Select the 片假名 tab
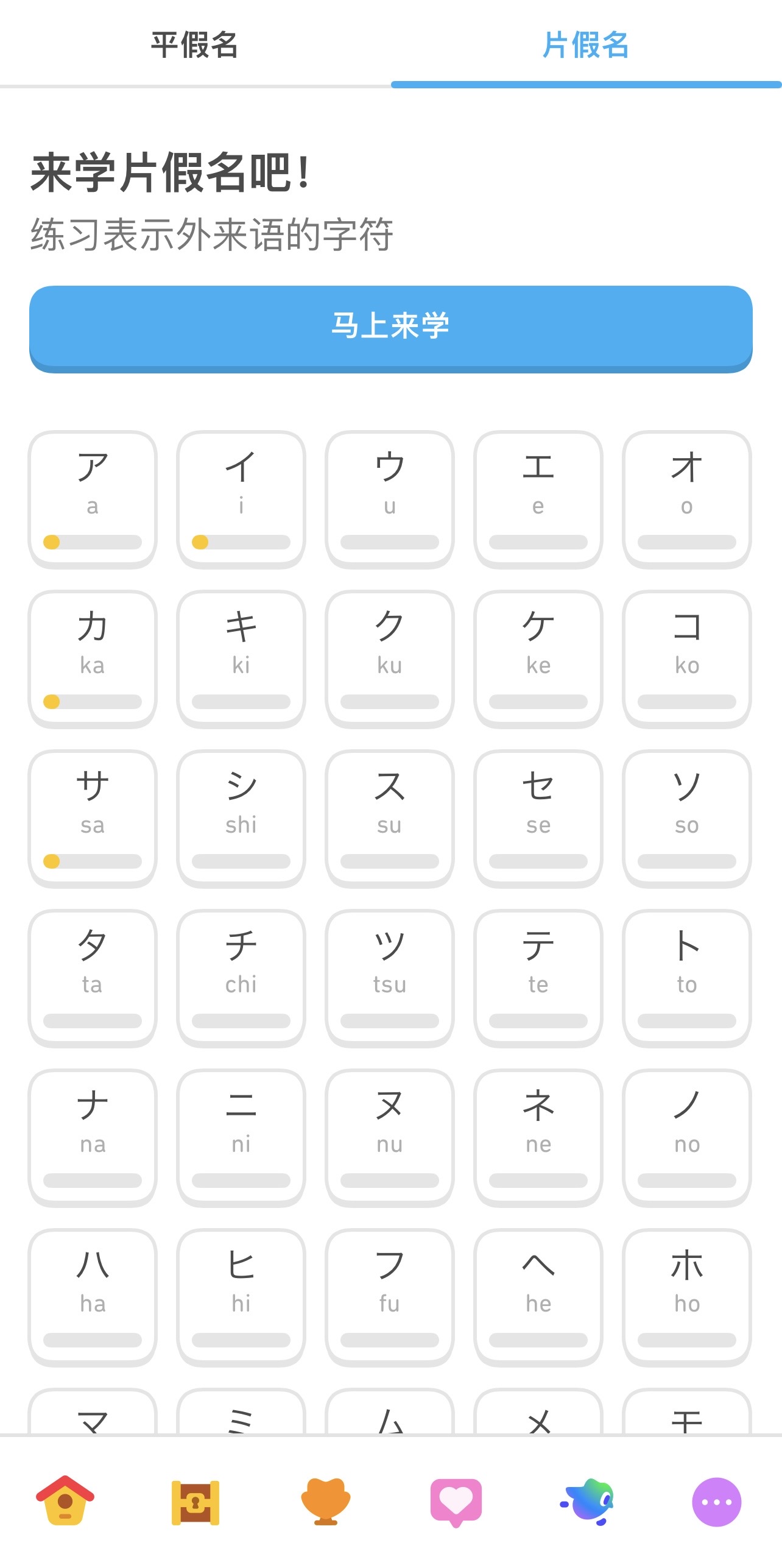 click(585, 45)
